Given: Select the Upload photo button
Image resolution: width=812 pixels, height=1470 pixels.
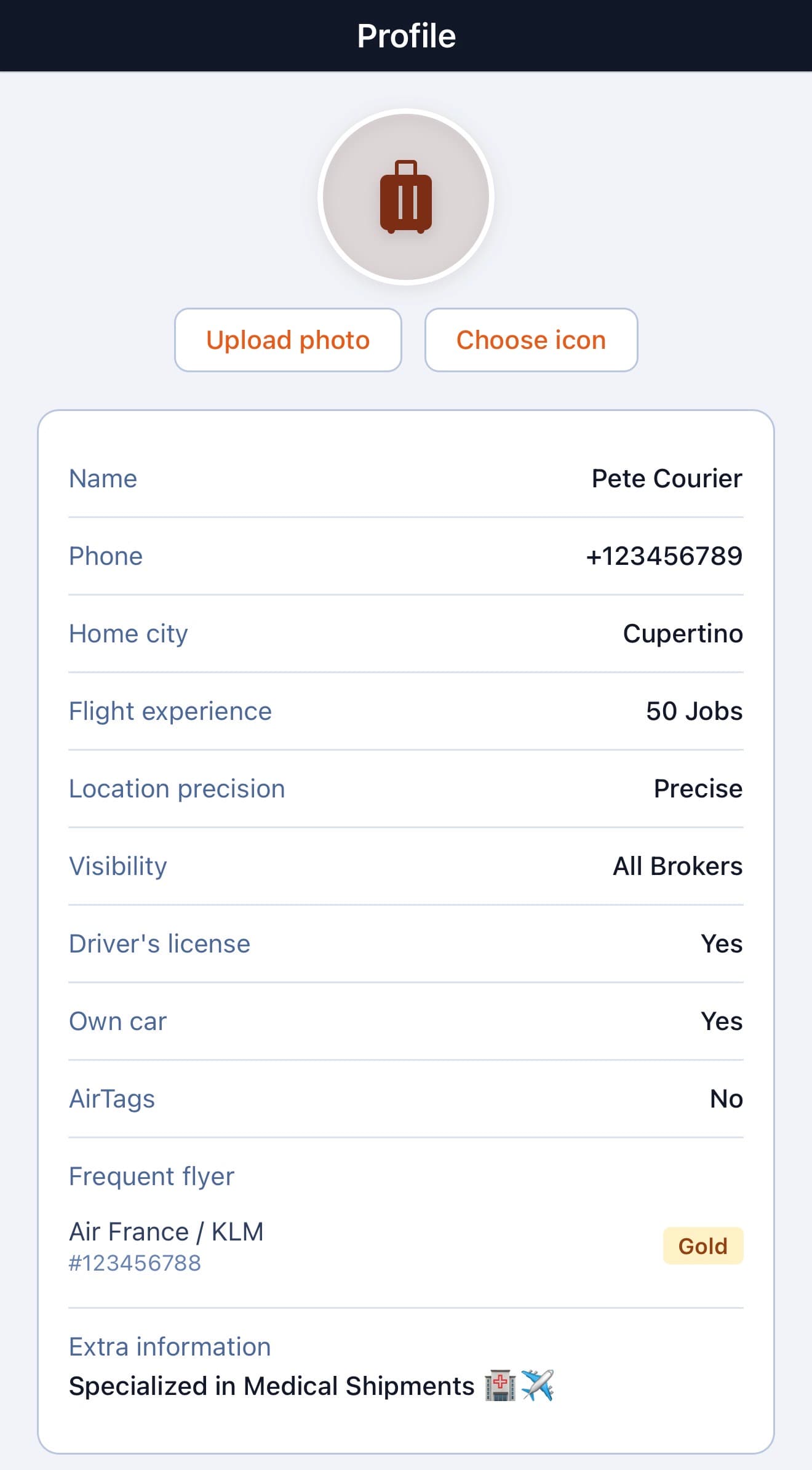Looking at the screenshot, I should (x=288, y=340).
